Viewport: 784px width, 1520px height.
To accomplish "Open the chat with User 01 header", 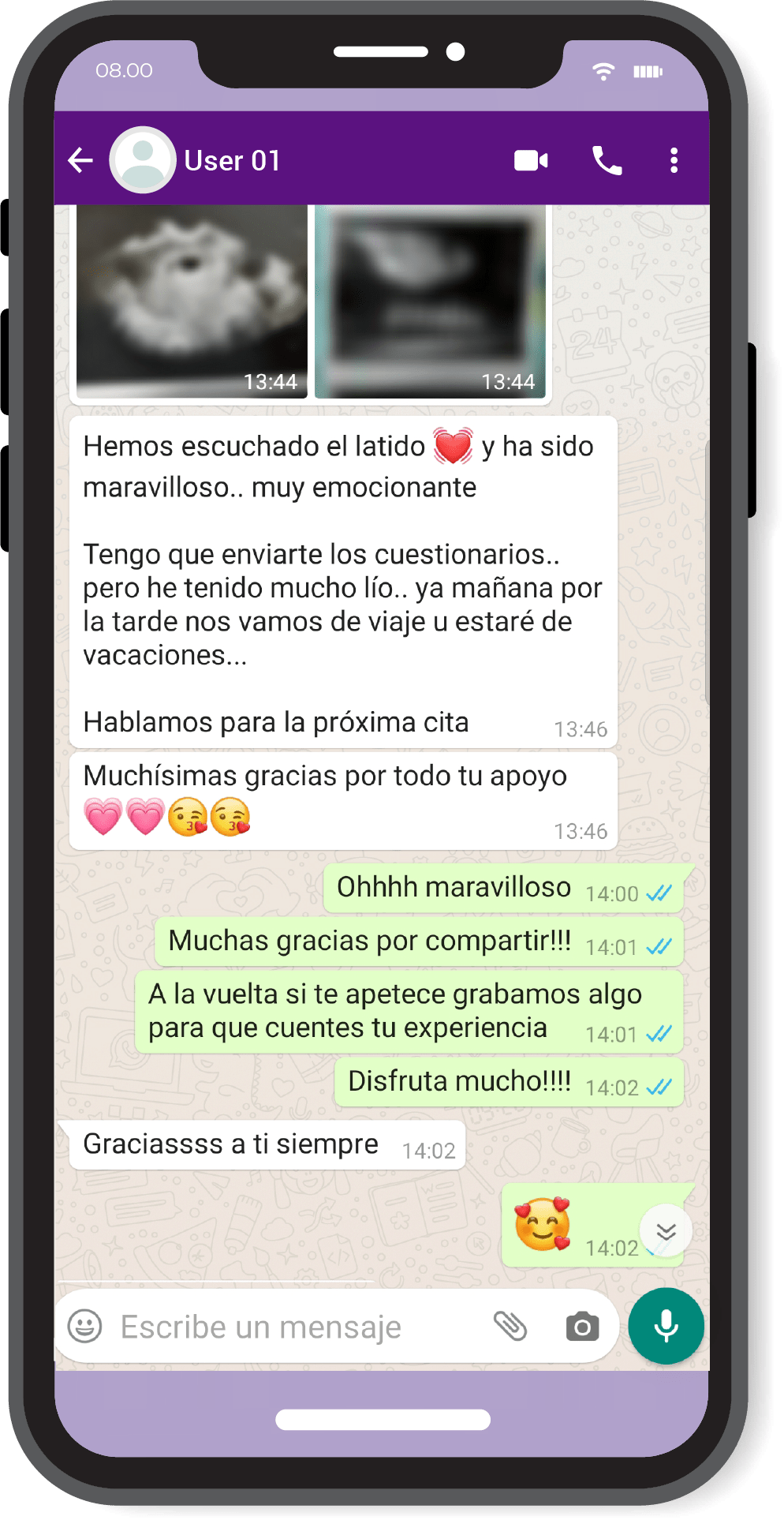I will point(233,160).
